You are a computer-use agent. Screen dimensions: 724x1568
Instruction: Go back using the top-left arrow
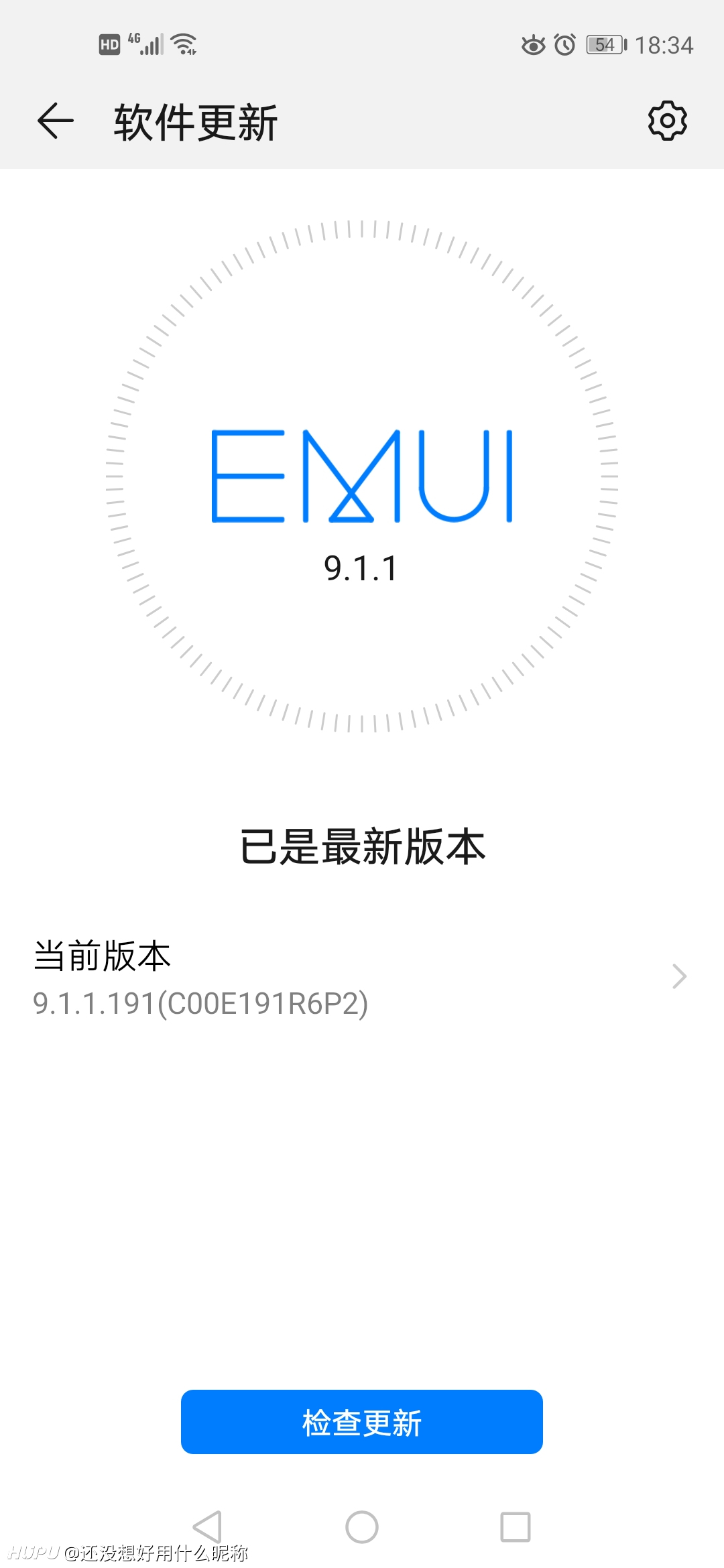[55, 121]
